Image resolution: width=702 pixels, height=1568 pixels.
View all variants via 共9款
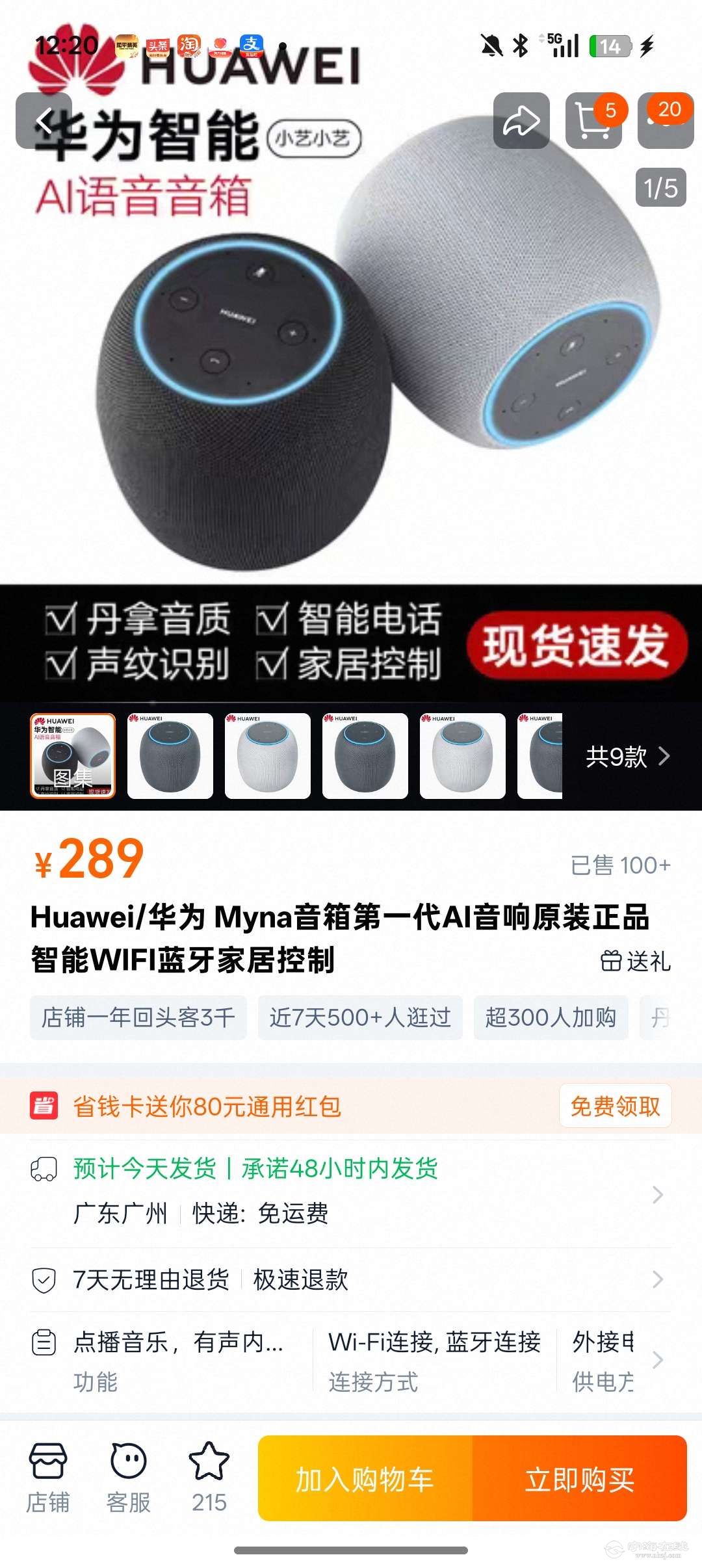point(628,757)
